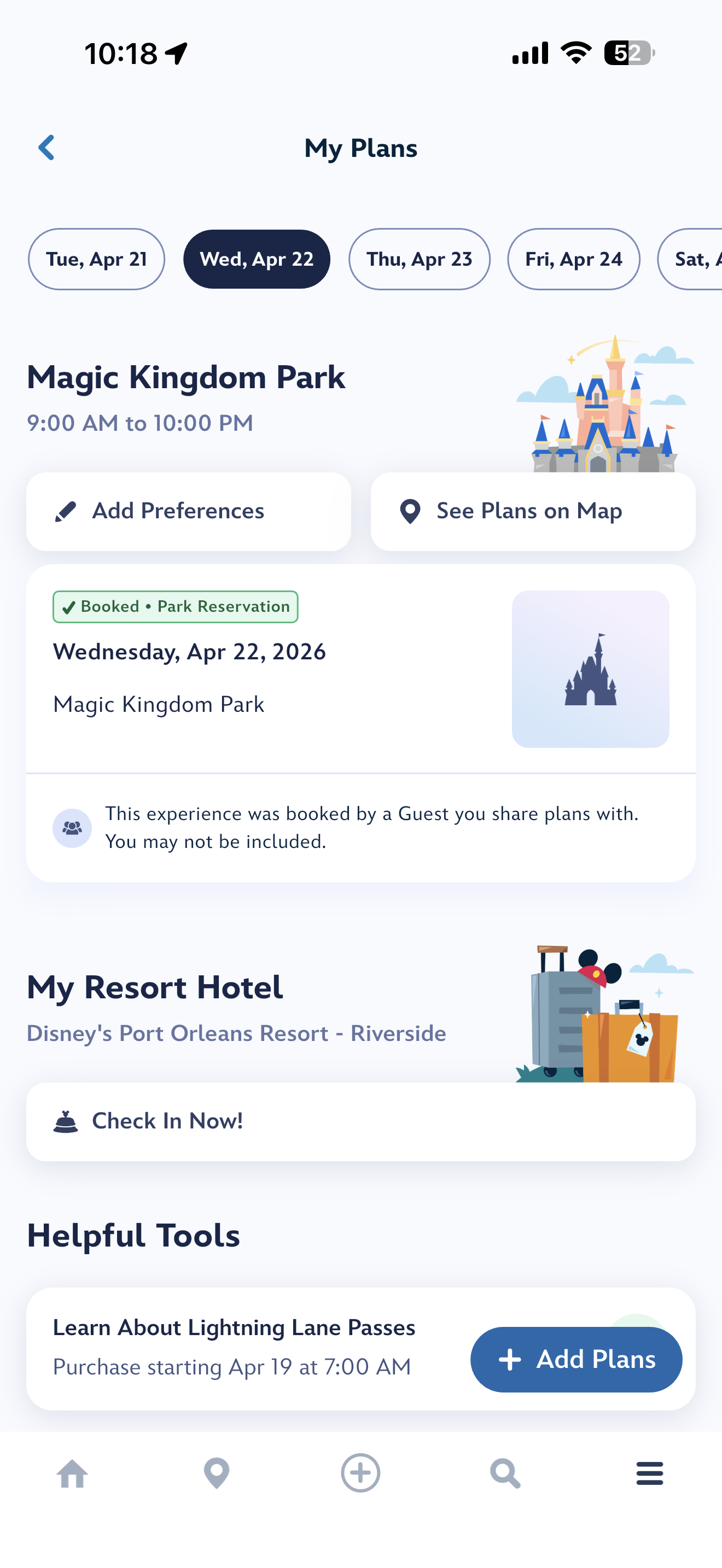Tap the plus icon in bottom navigation
The width and height of the screenshot is (722, 1568).
[361, 1473]
